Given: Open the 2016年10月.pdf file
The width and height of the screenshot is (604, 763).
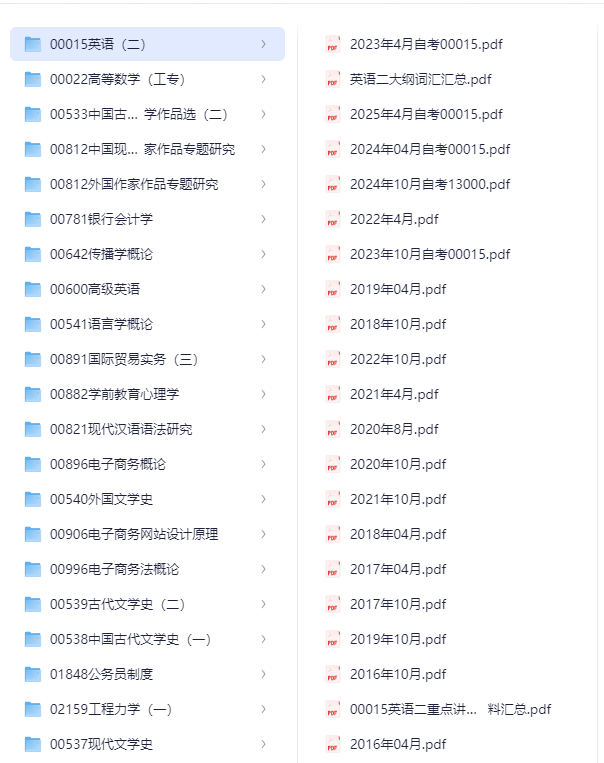Looking at the screenshot, I should pyautogui.click(x=398, y=674).
